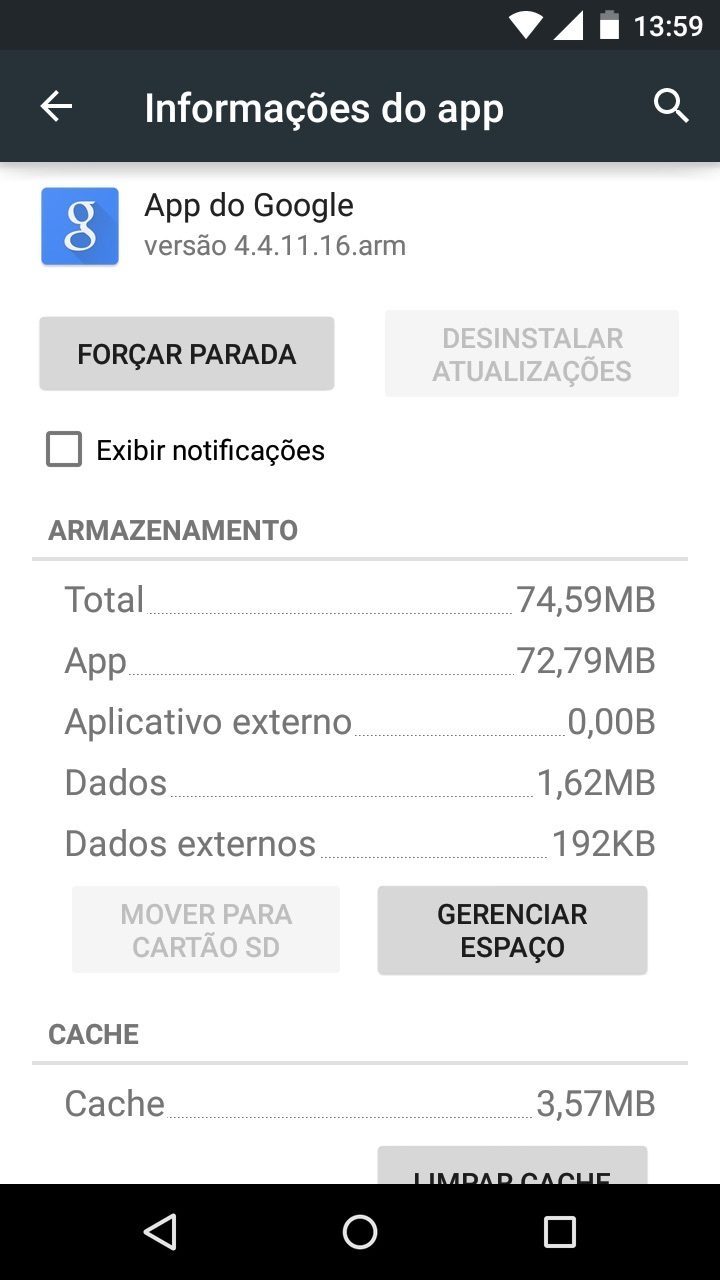Open search in the app bar
Image resolution: width=720 pixels, height=1280 pixels.
pyautogui.click(x=671, y=105)
